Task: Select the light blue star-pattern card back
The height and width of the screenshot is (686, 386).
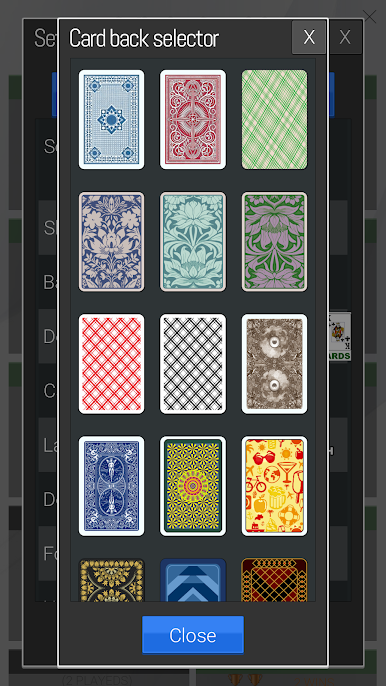Action: click(112, 119)
